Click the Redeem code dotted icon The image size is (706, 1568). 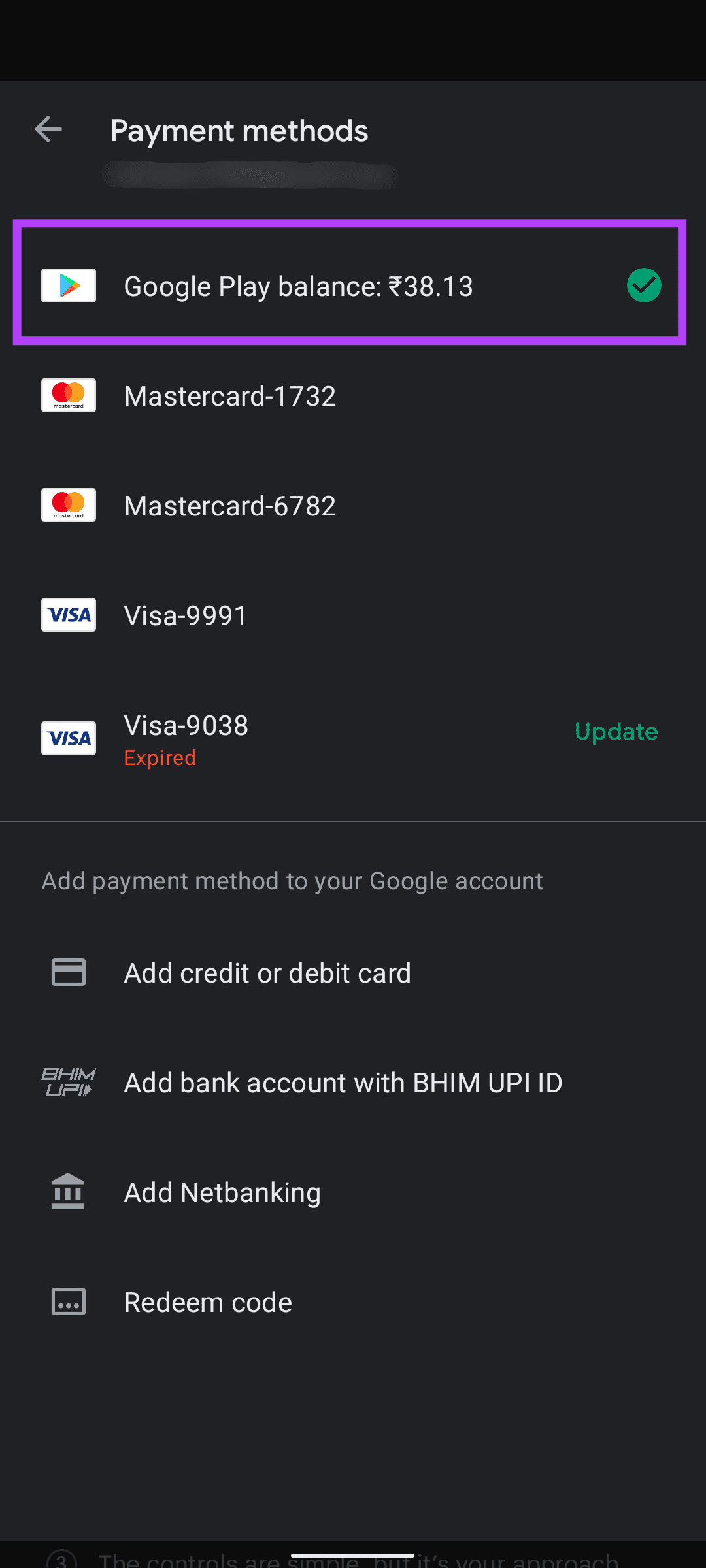point(68,1301)
